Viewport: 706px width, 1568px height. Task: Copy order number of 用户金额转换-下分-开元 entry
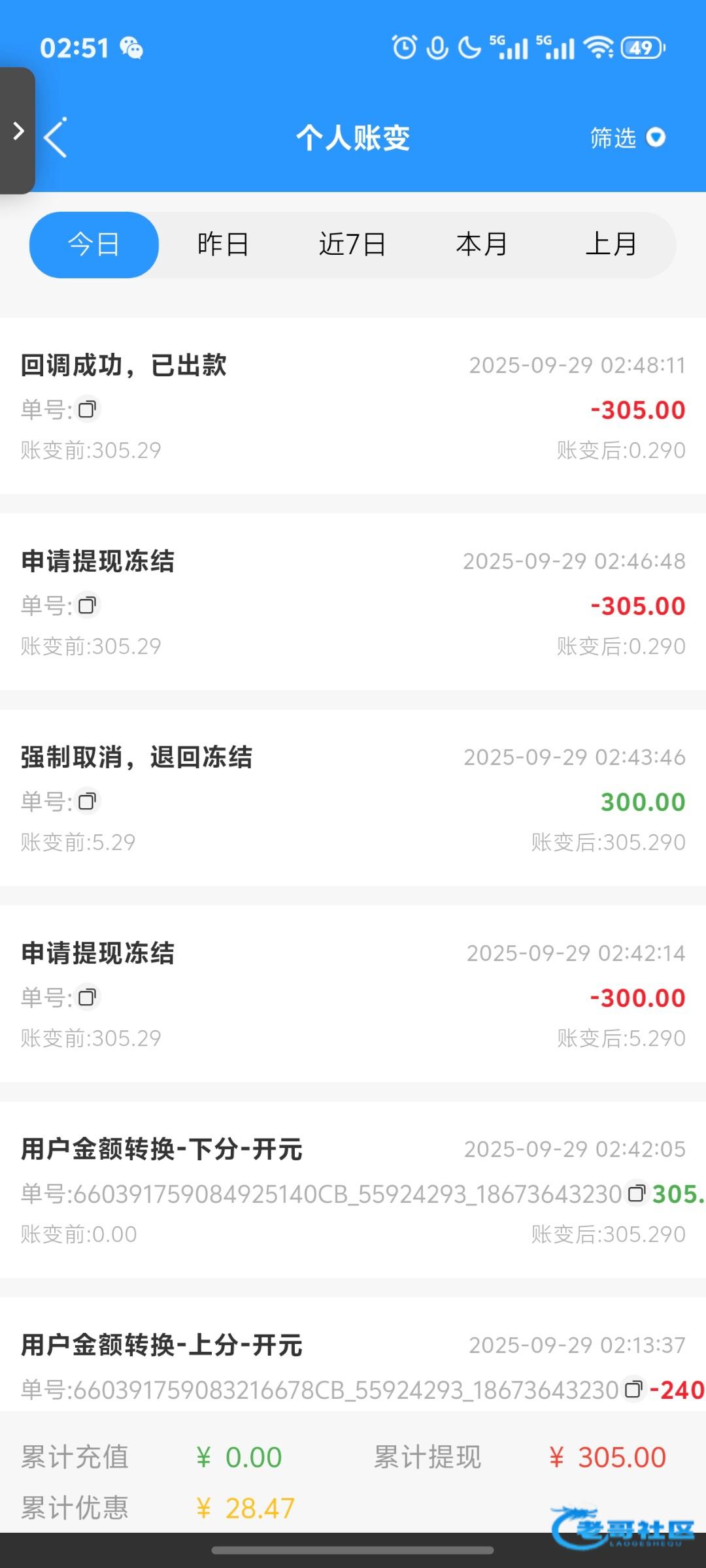[x=636, y=1194]
